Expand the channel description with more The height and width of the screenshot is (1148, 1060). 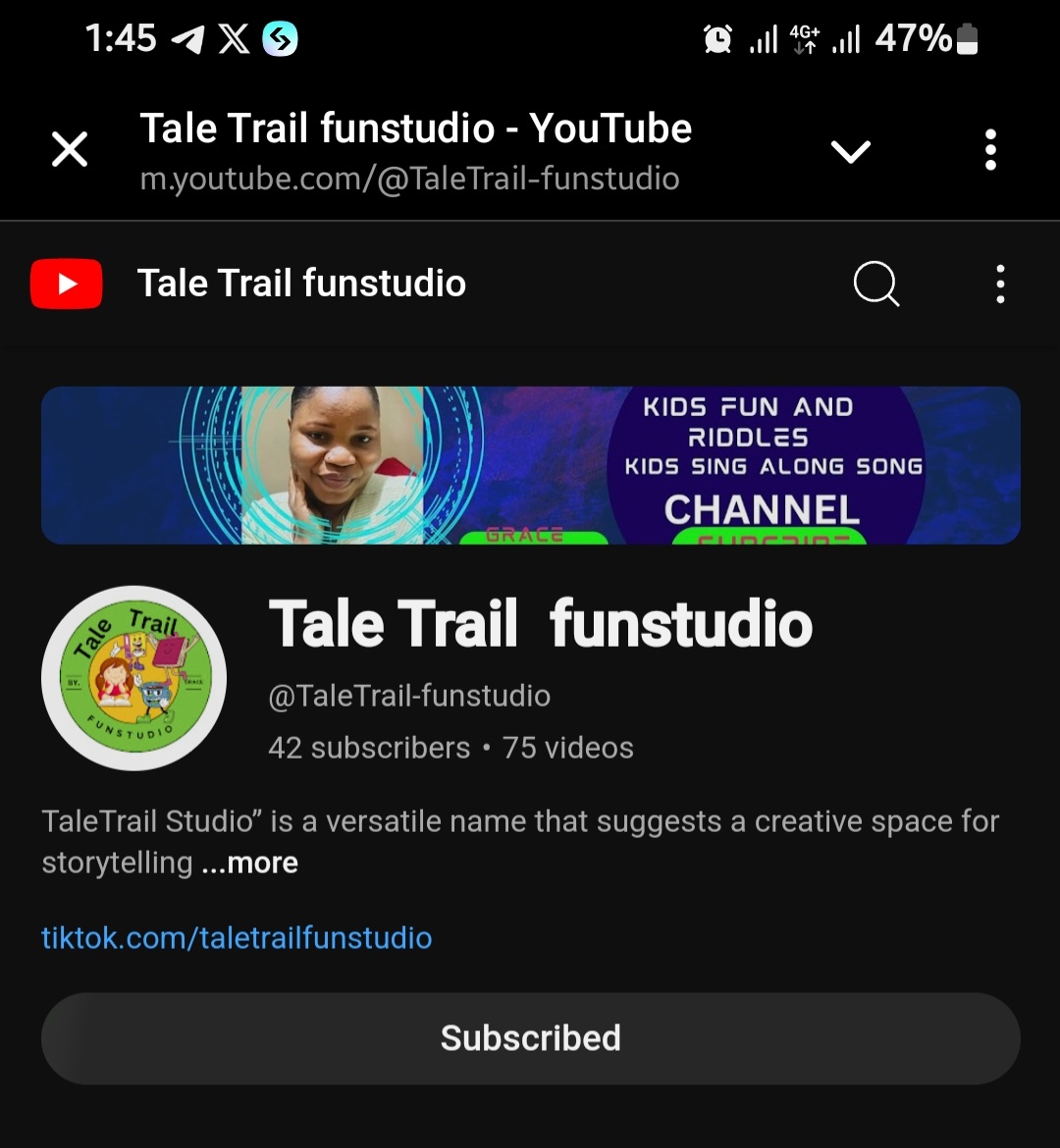pos(250,862)
